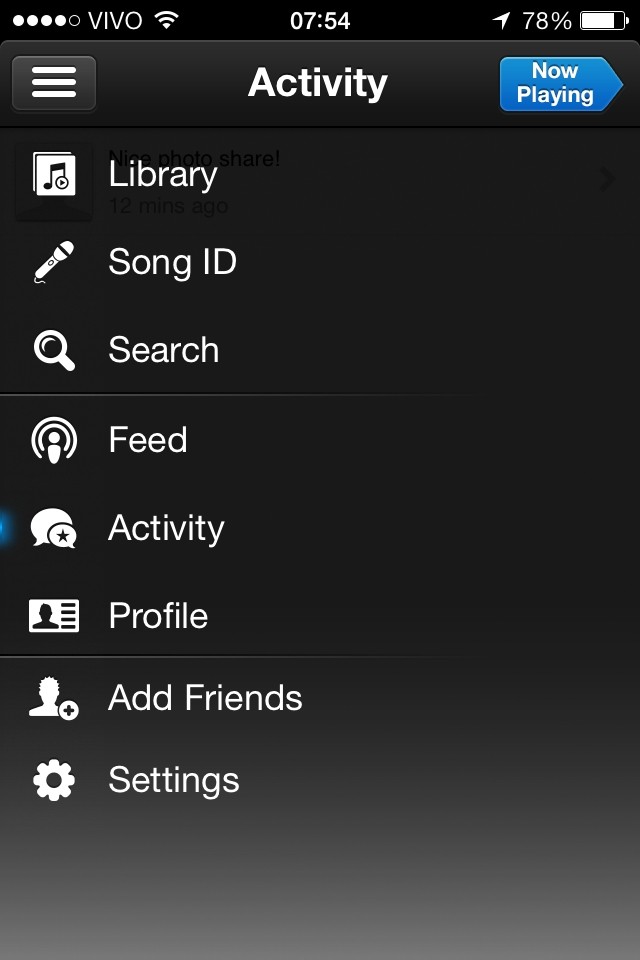This screenshot has width=640, height=960.
Task: Switch to the Feed section
Action: click(x=147, y=440)
